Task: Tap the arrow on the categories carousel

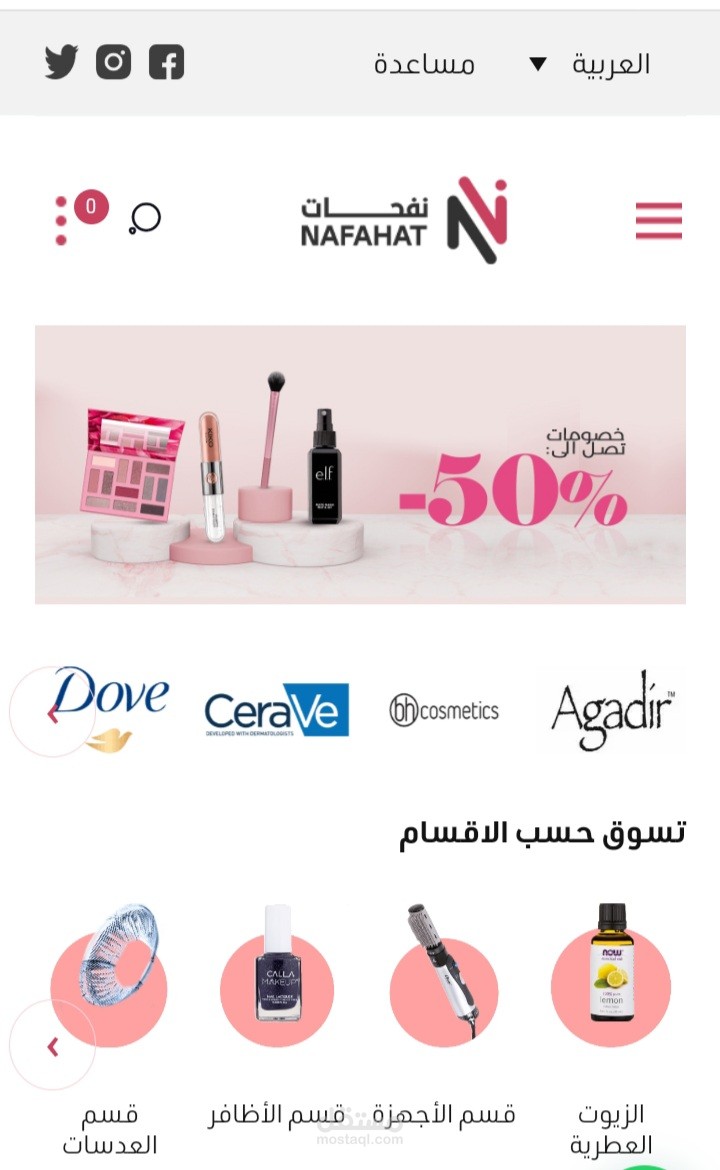Action: (52, 1045)
